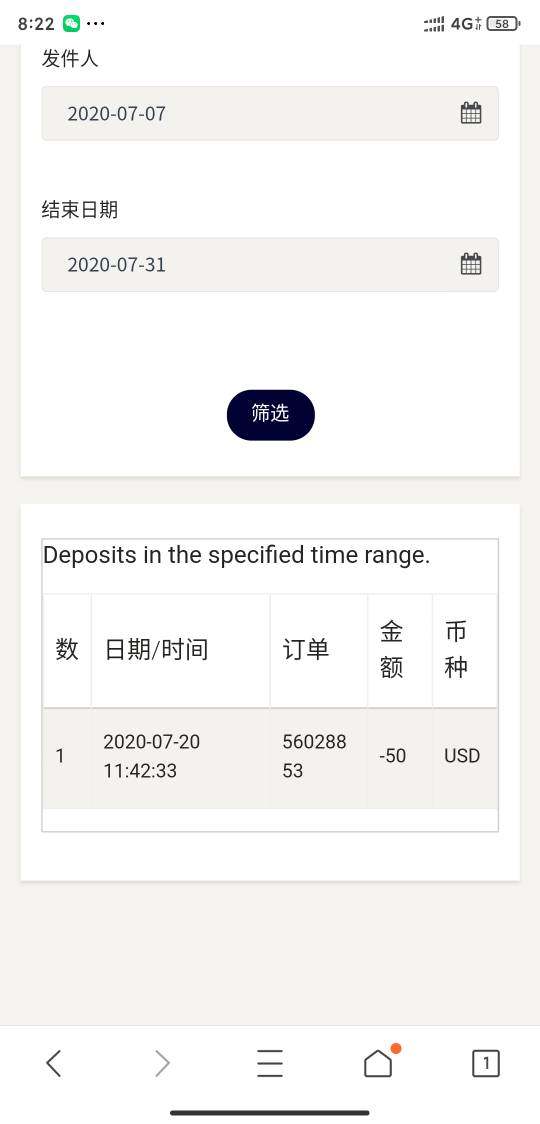Go to the browser home page
The image size is (540, 1124).
pos(379,1062)
